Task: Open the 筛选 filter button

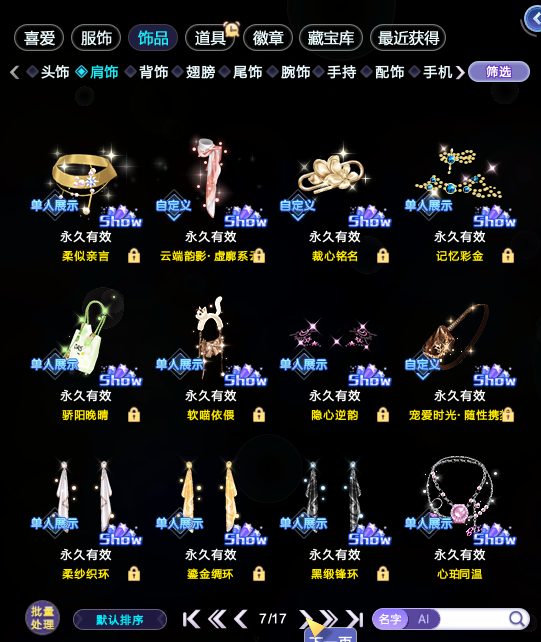Action: click(499, 72)
